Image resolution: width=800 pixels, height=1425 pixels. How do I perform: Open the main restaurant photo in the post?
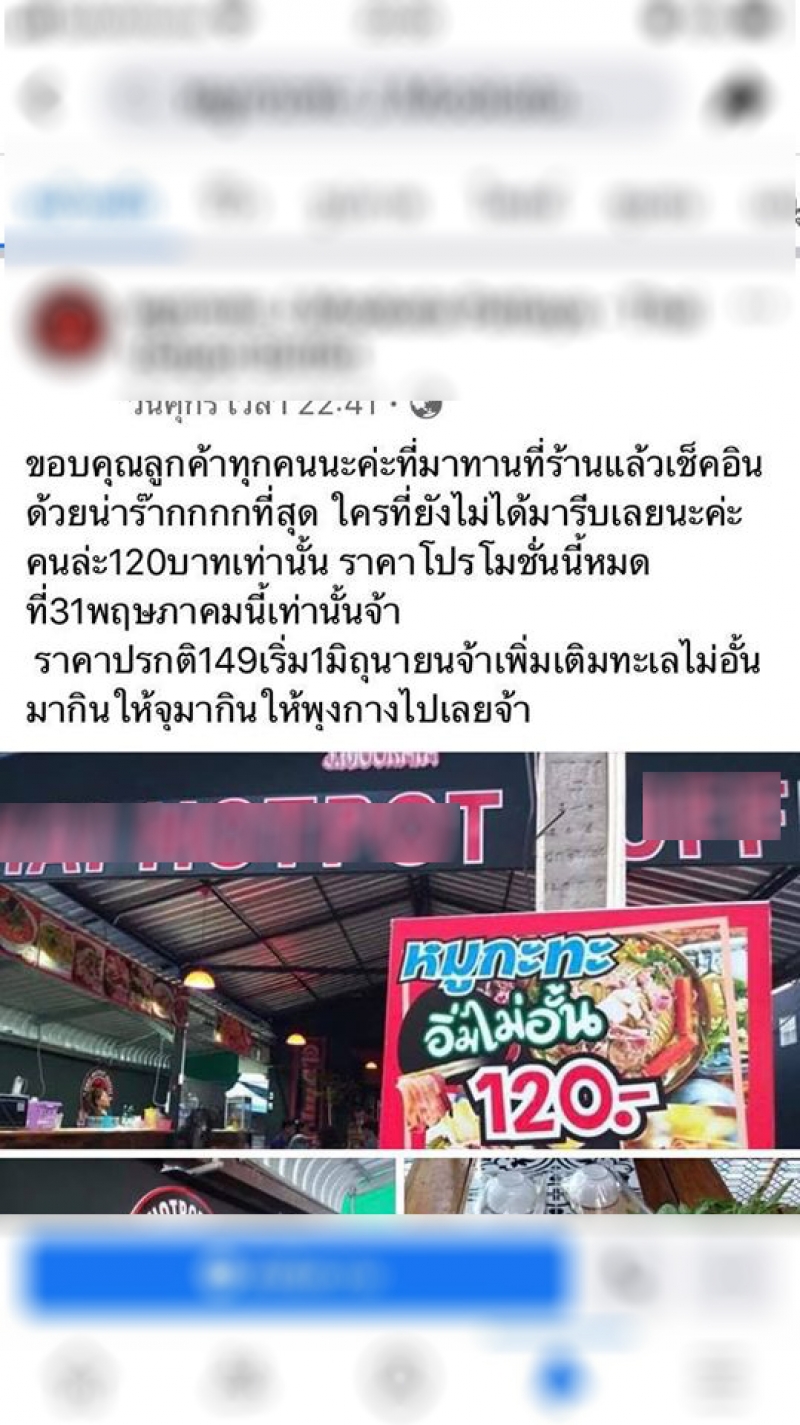(x=400, y=950)
